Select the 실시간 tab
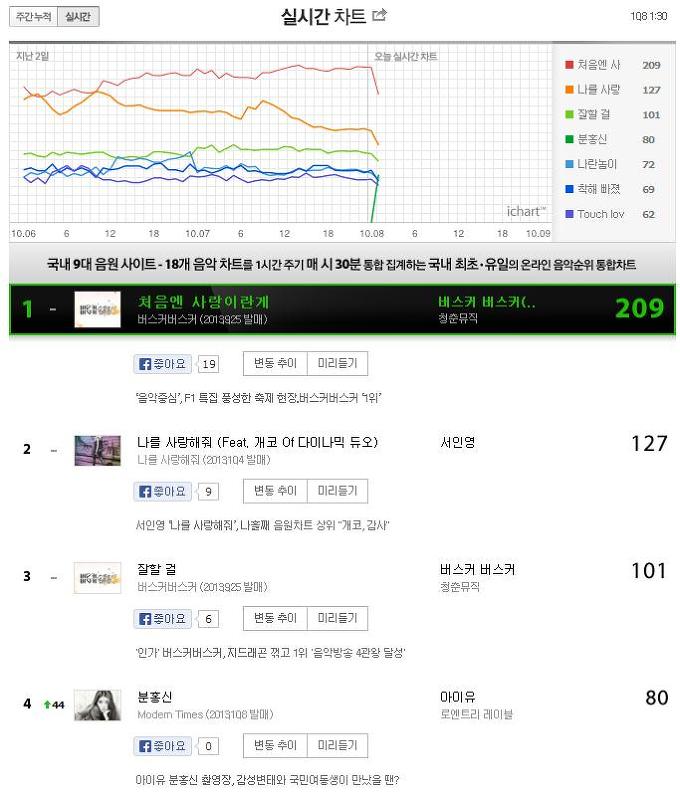Image resolution: width=680 pixels, height=807 pixels. coord(77,17)
